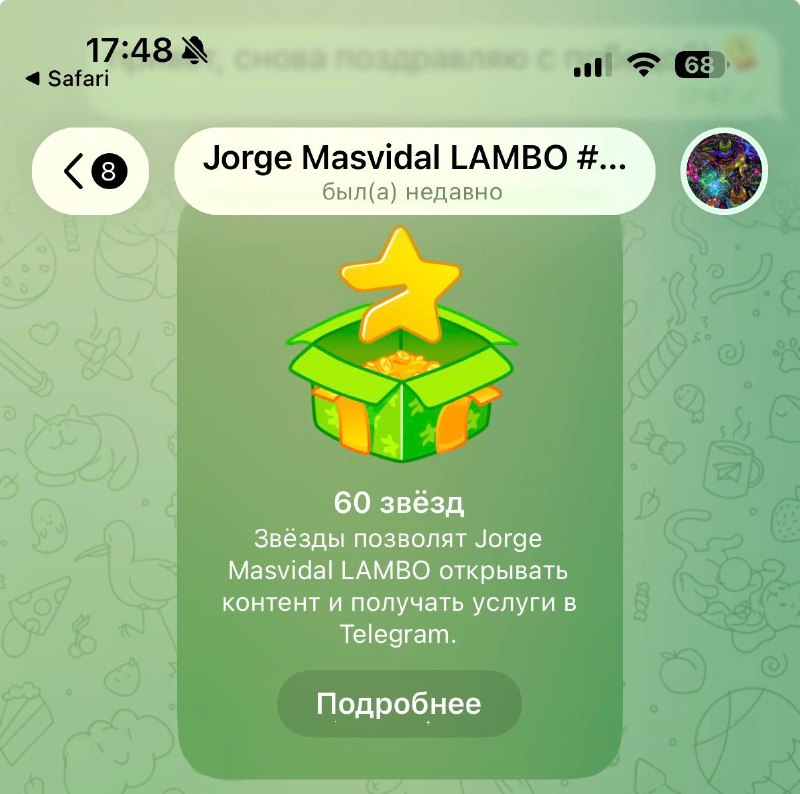
Task: Open the contact's profile picture
Action: [x=724, y=171]
